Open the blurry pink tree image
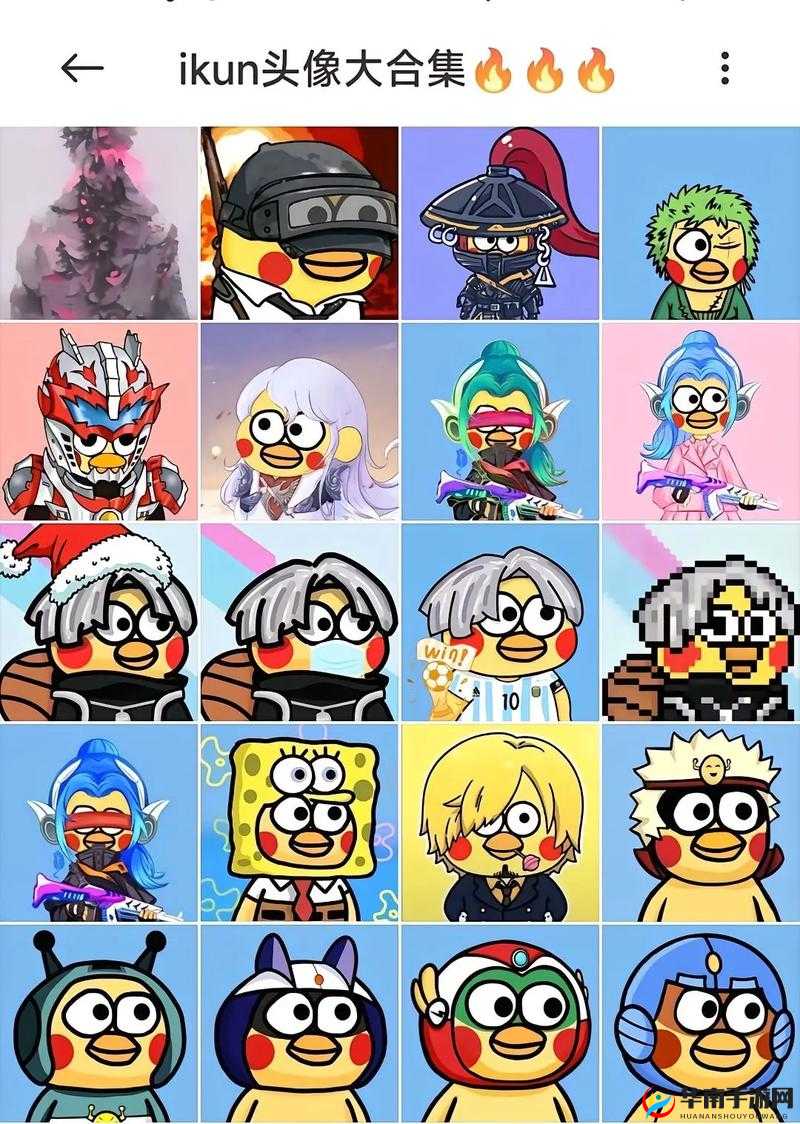This screenshot has height=1124, width=800. coord(98,222)
